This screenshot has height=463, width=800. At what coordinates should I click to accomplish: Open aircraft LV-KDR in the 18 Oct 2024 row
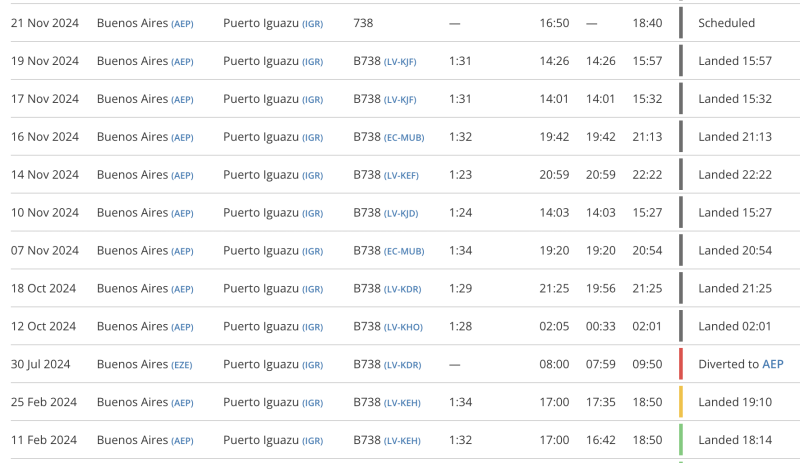(401, 290)
